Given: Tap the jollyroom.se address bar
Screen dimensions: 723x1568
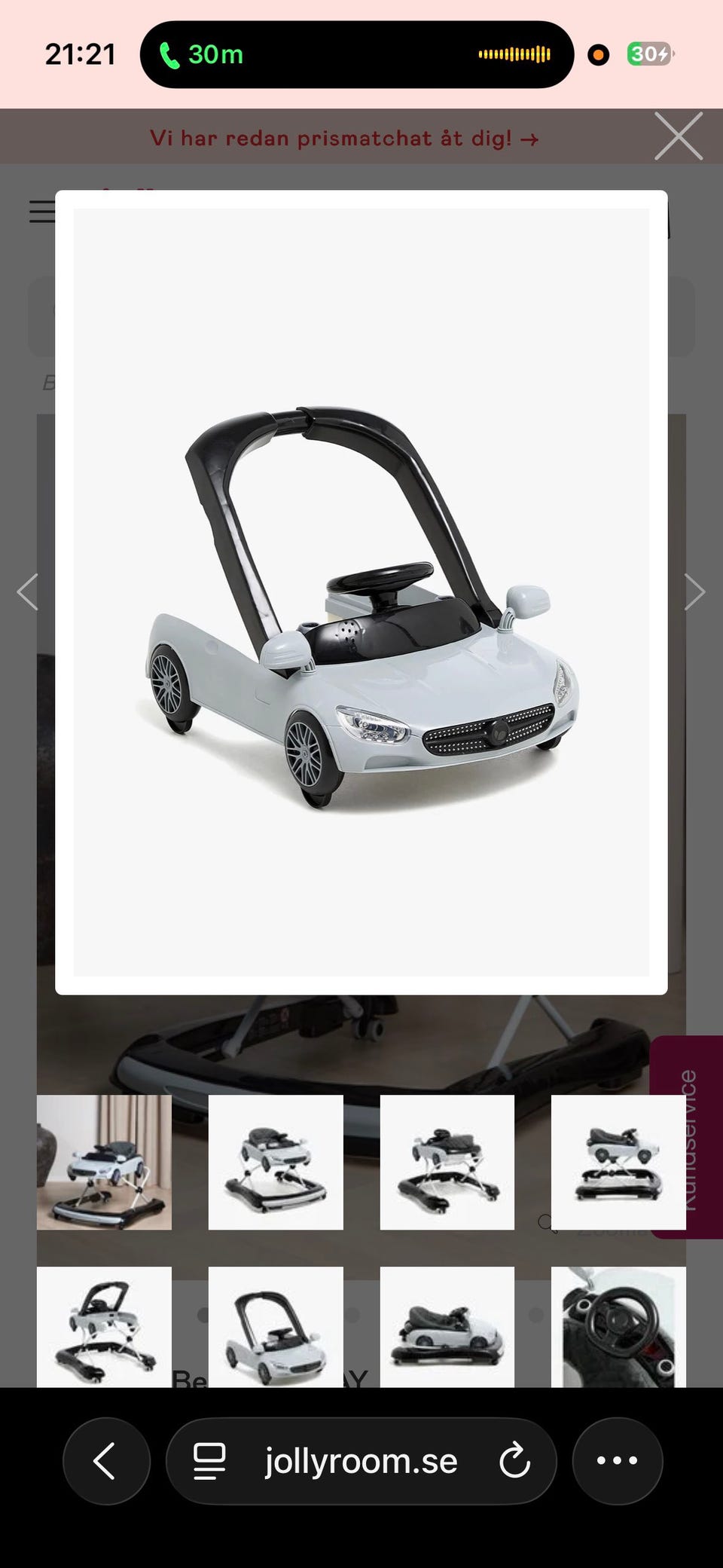Looking at the screenshot, I should tap(361, 1461).
